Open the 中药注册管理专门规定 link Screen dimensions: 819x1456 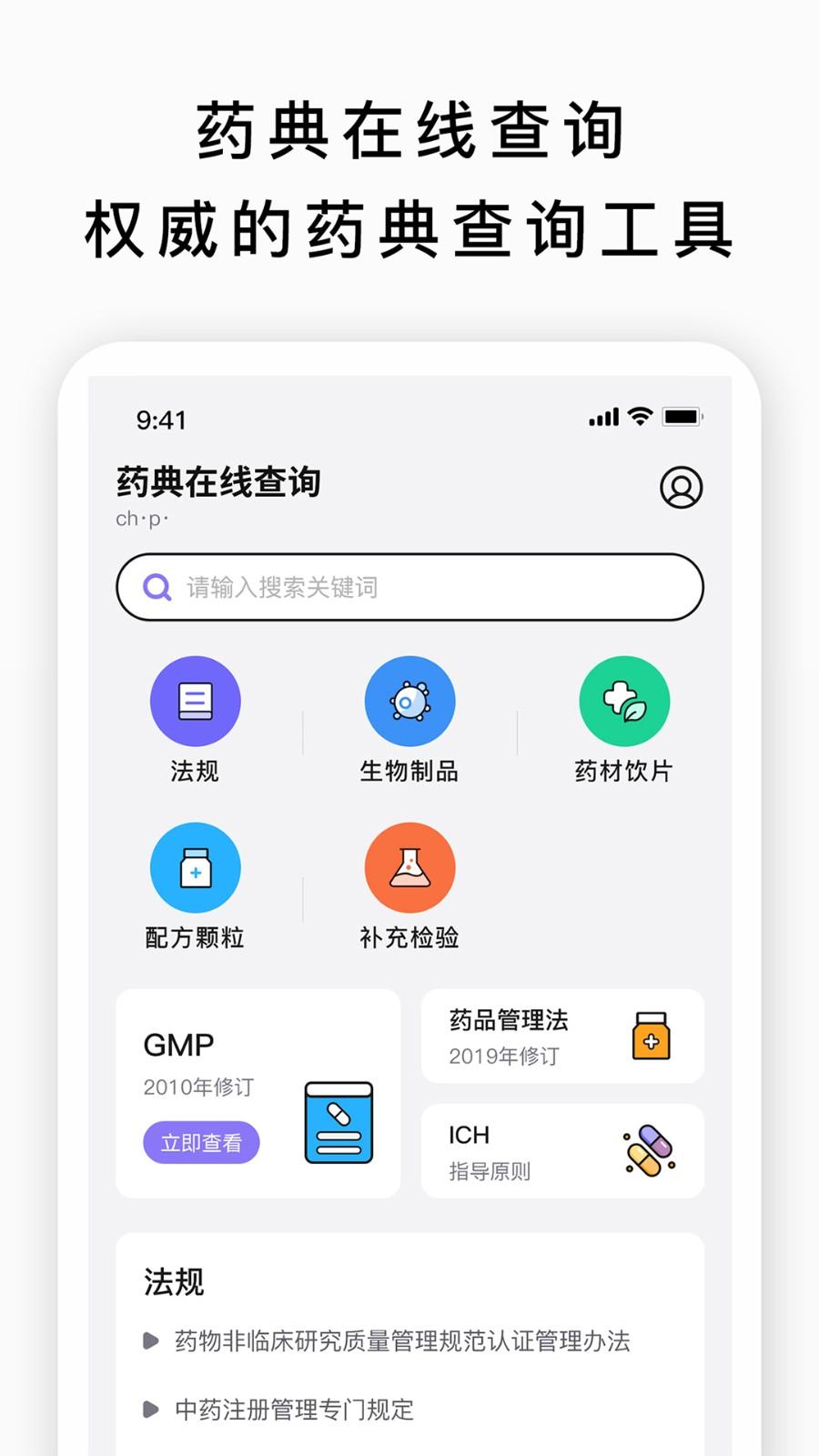coord(292,1410)
